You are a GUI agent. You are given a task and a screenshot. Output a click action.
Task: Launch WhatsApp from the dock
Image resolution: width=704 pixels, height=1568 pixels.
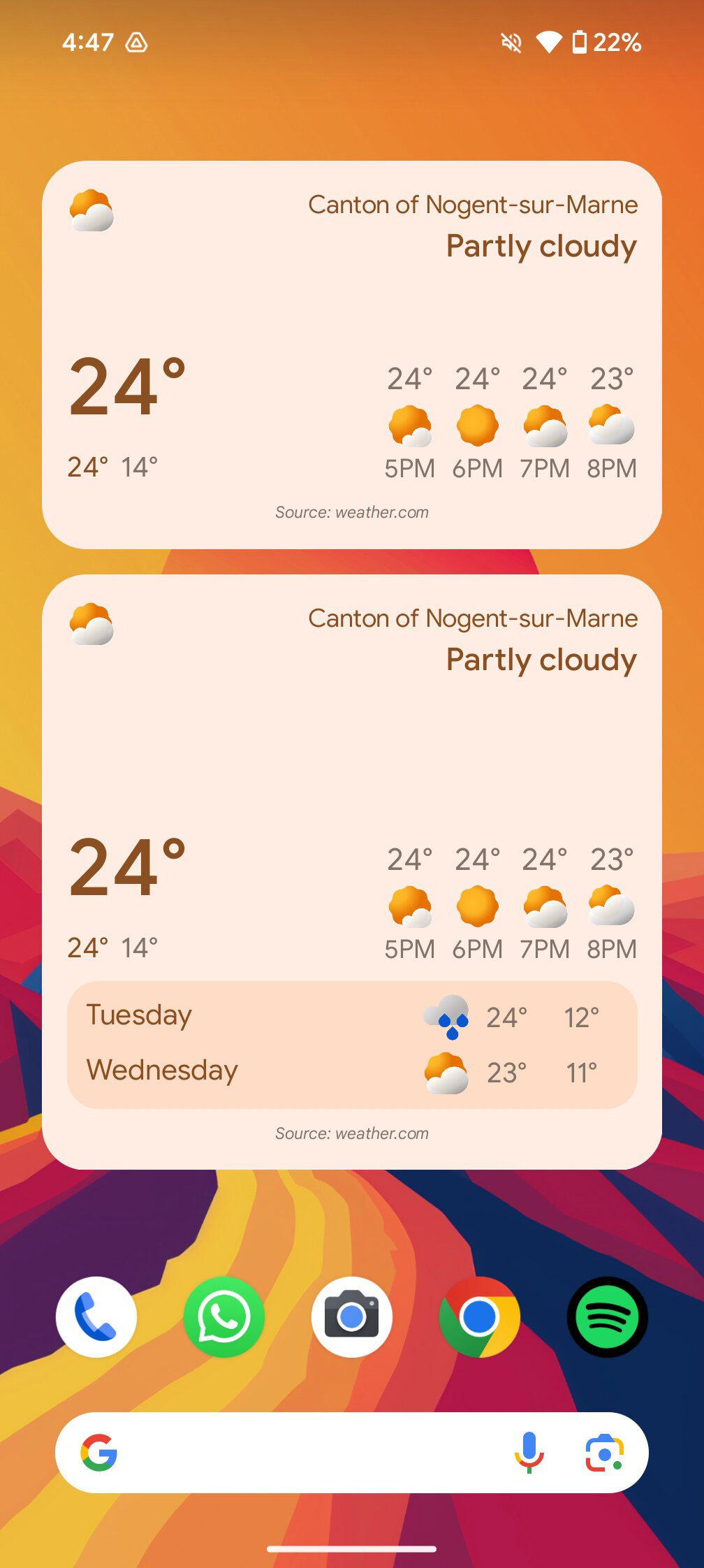click(x=224, y=1317)
